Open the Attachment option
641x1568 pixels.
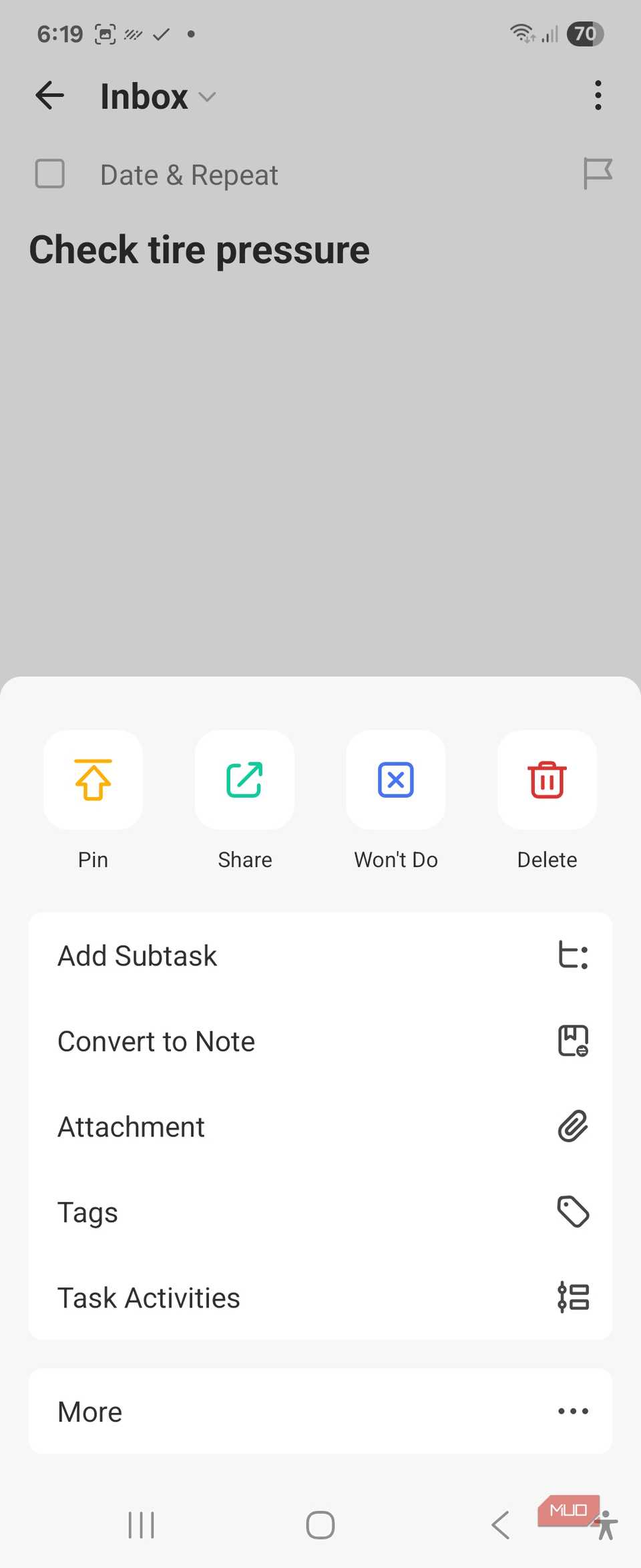click(320, 1126)
